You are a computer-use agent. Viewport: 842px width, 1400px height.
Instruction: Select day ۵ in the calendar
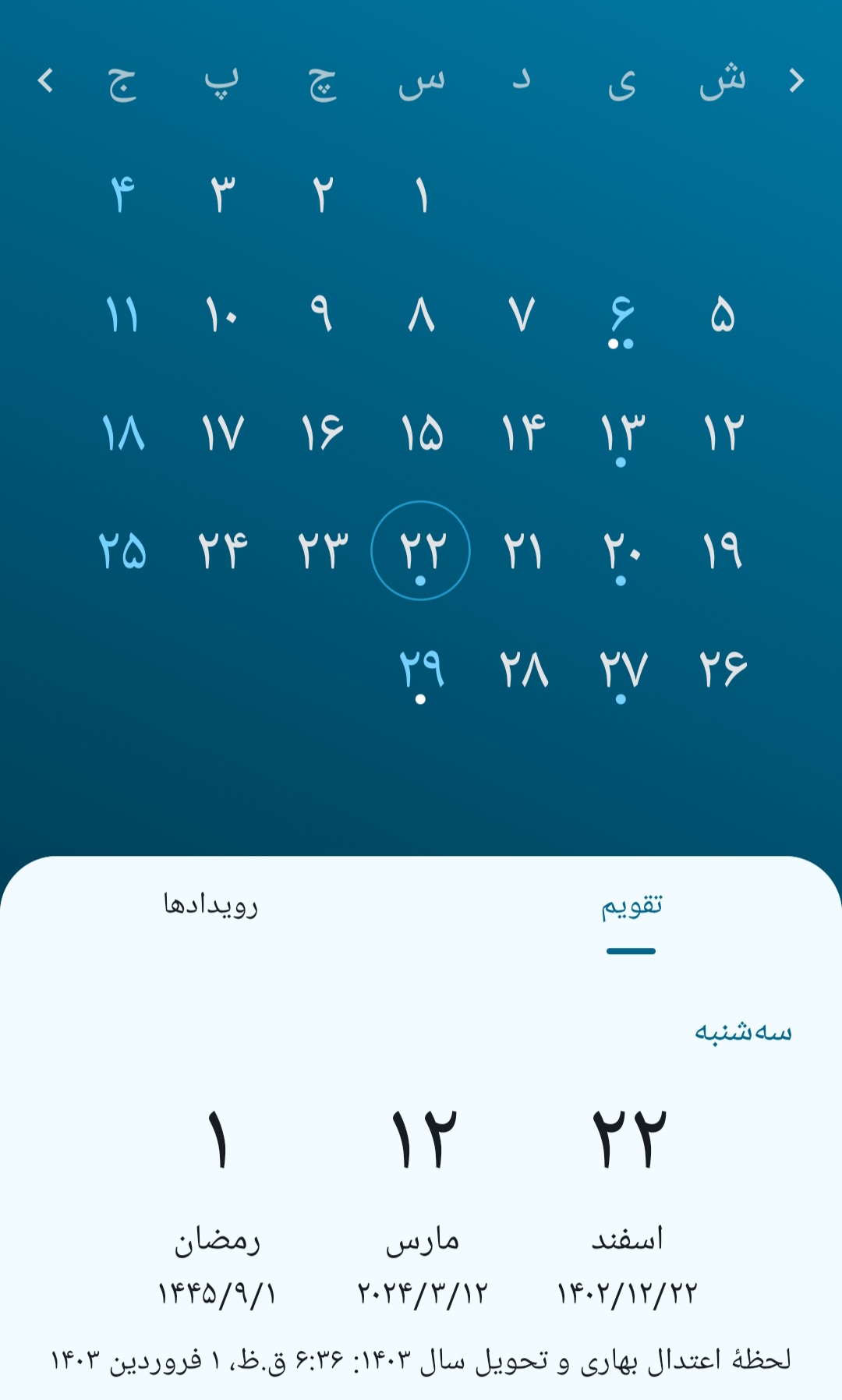tap(722, 316)
